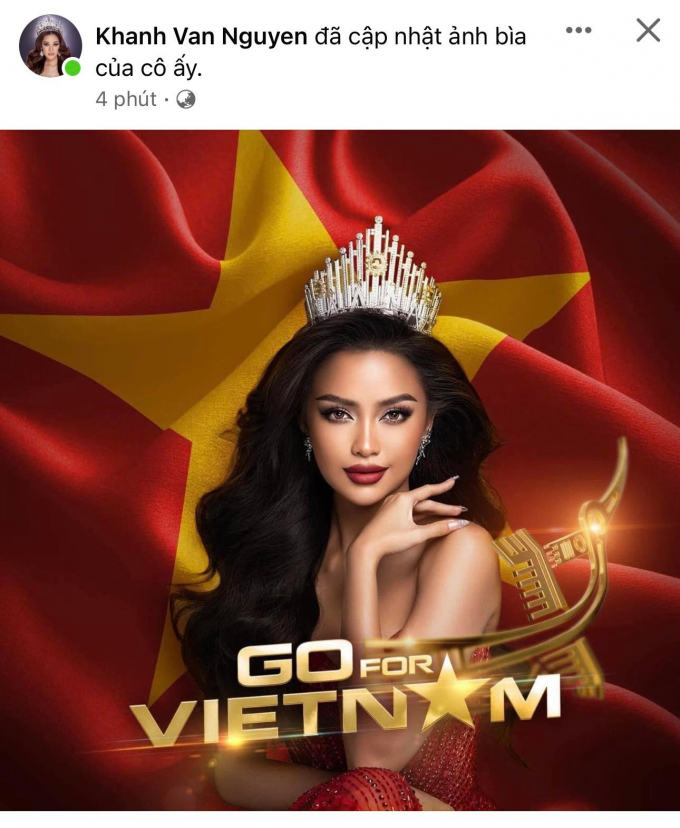Tap the name Khanh Van Nguyen
This screenshot has width=680, height=828.
201,37
